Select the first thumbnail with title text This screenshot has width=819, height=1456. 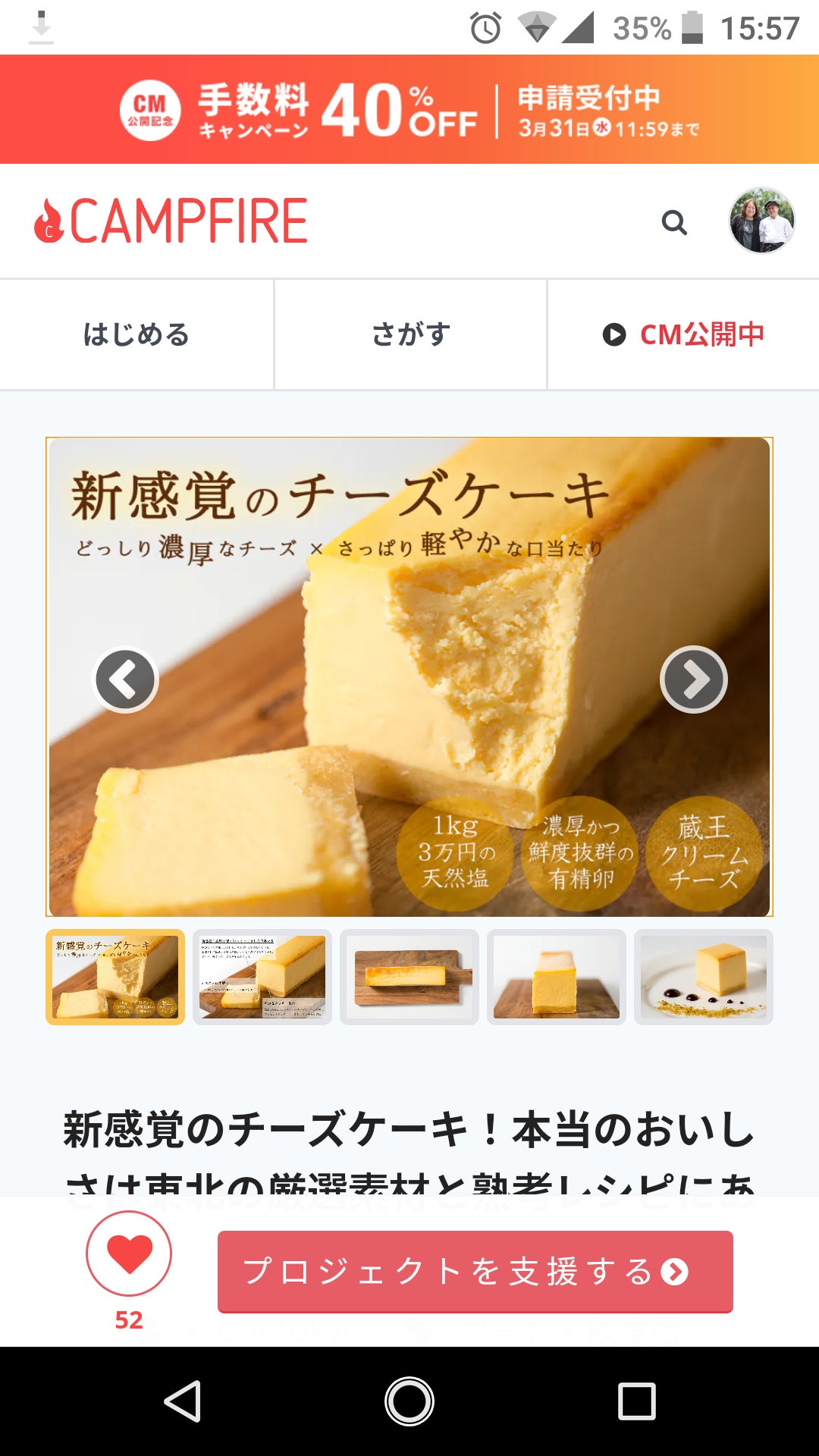pyautogui.click(x=115, y=977)
